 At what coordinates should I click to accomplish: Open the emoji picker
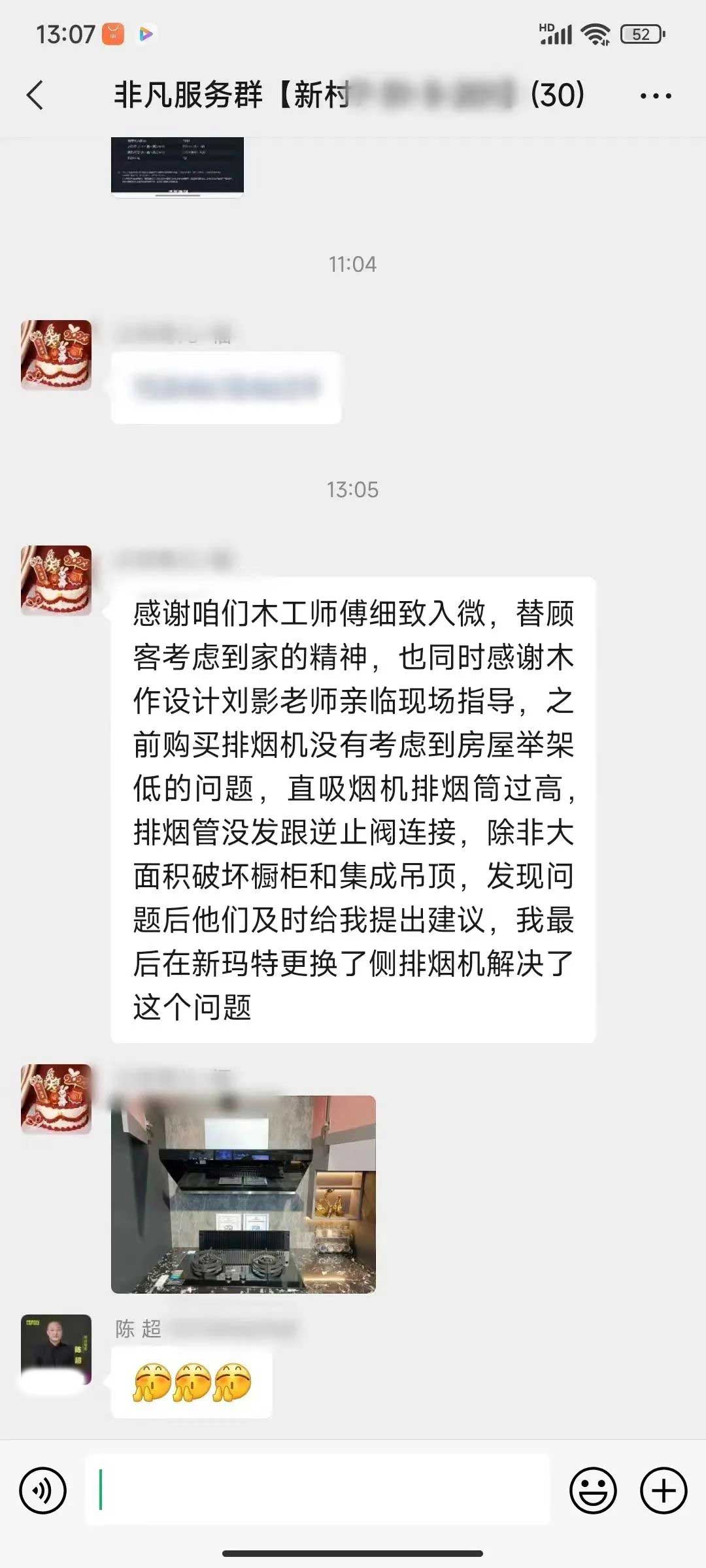[593, 1491]
